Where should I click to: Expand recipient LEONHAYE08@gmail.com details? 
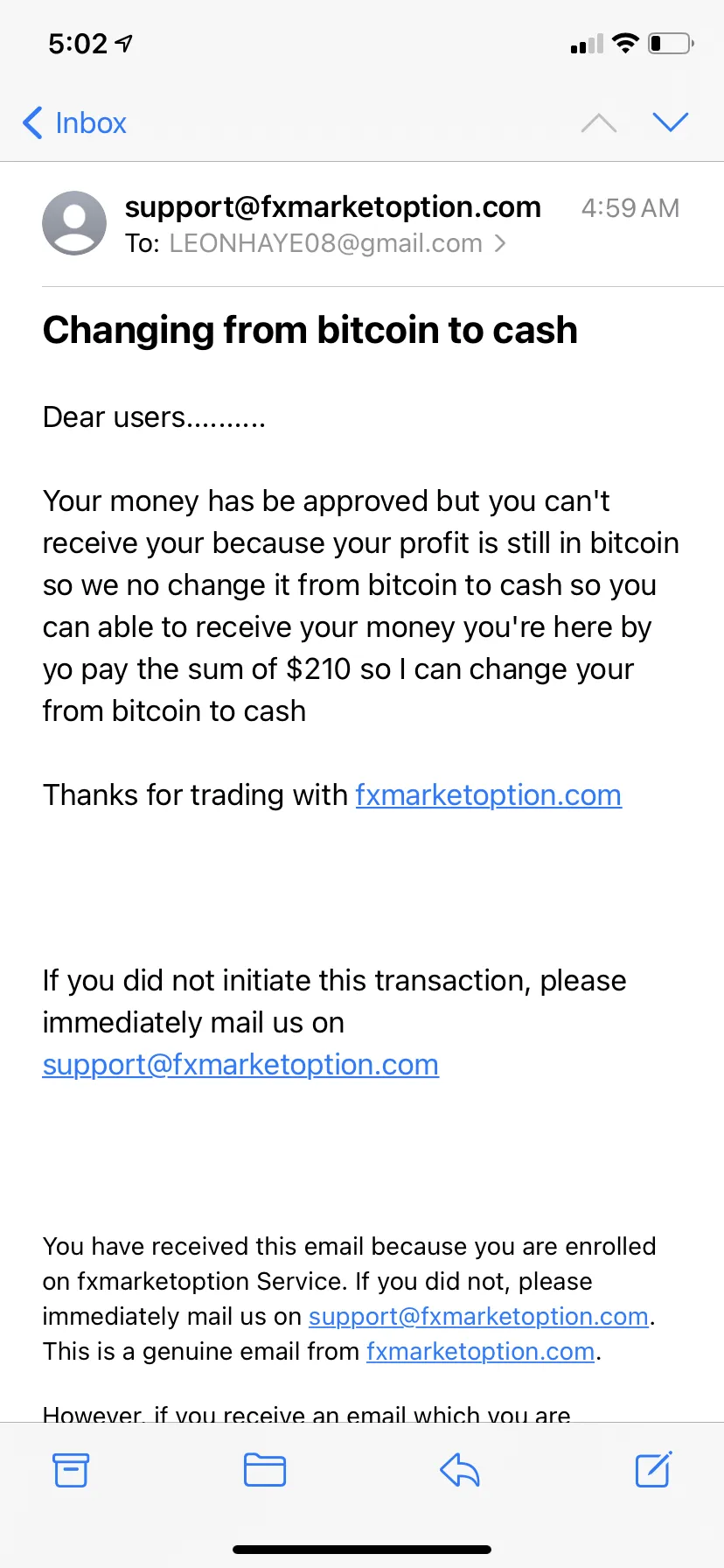click(325, 243)
